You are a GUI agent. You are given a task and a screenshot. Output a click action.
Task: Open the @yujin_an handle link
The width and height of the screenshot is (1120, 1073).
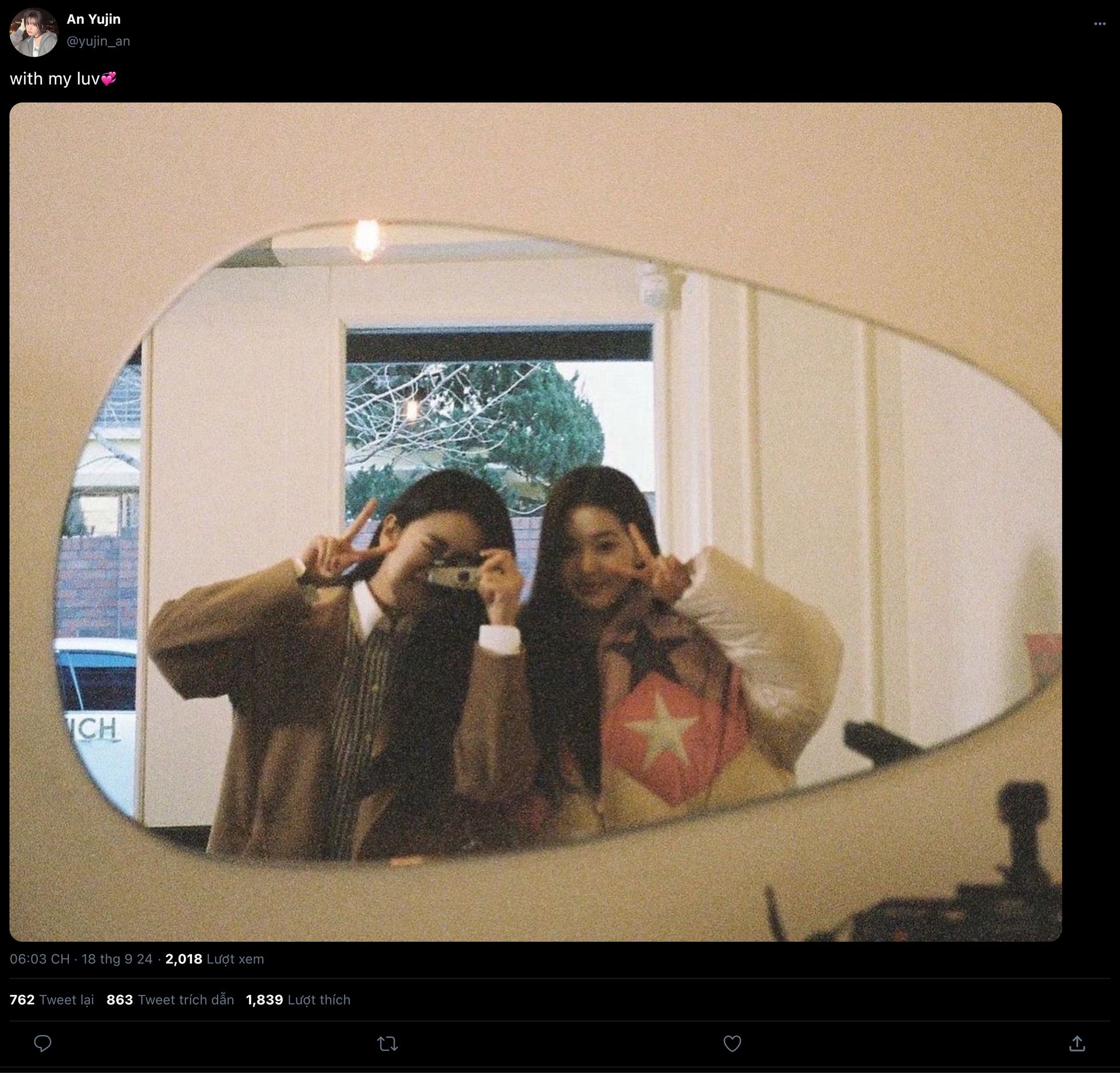pyautogui.click(x=98, y=41)
